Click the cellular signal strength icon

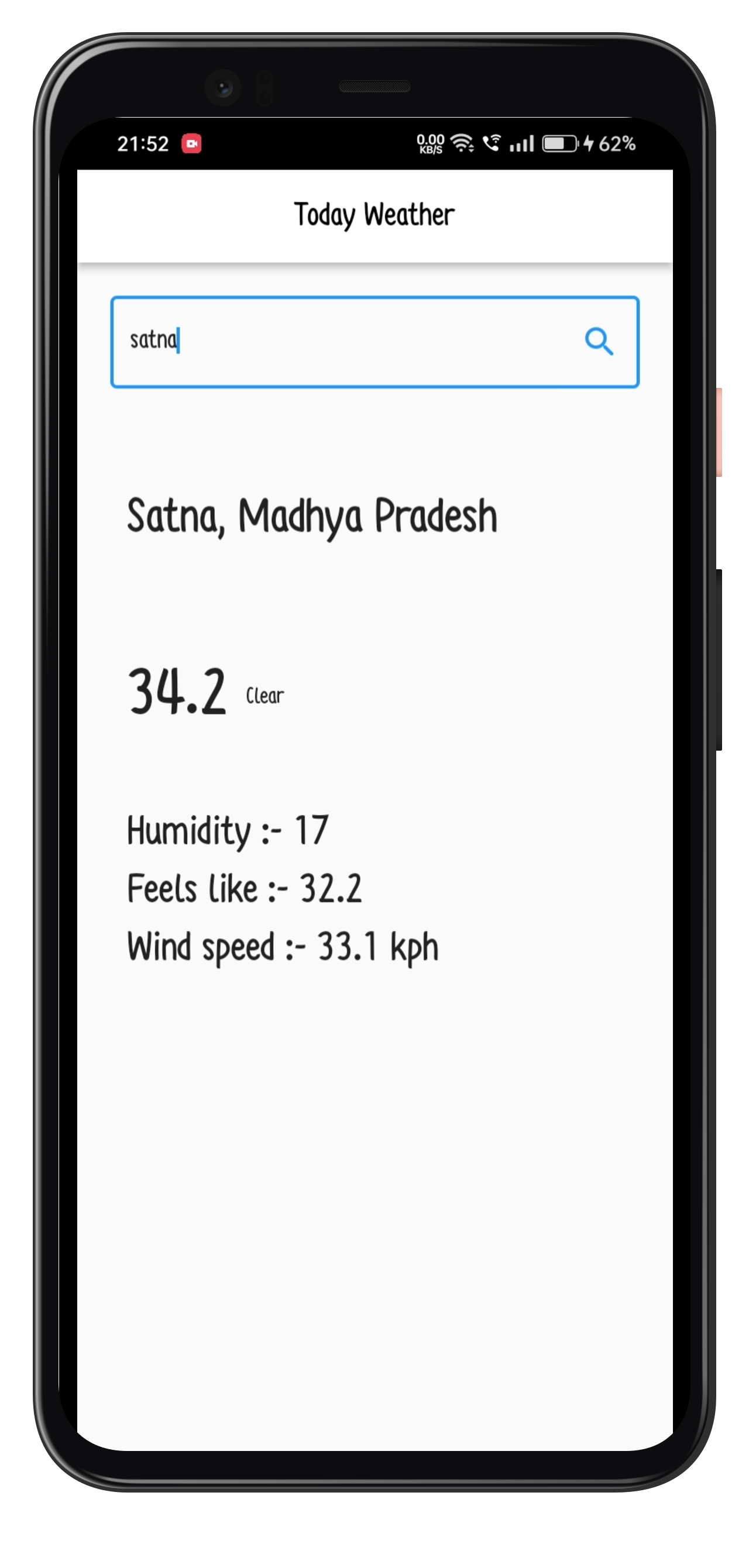click(522, 144)
